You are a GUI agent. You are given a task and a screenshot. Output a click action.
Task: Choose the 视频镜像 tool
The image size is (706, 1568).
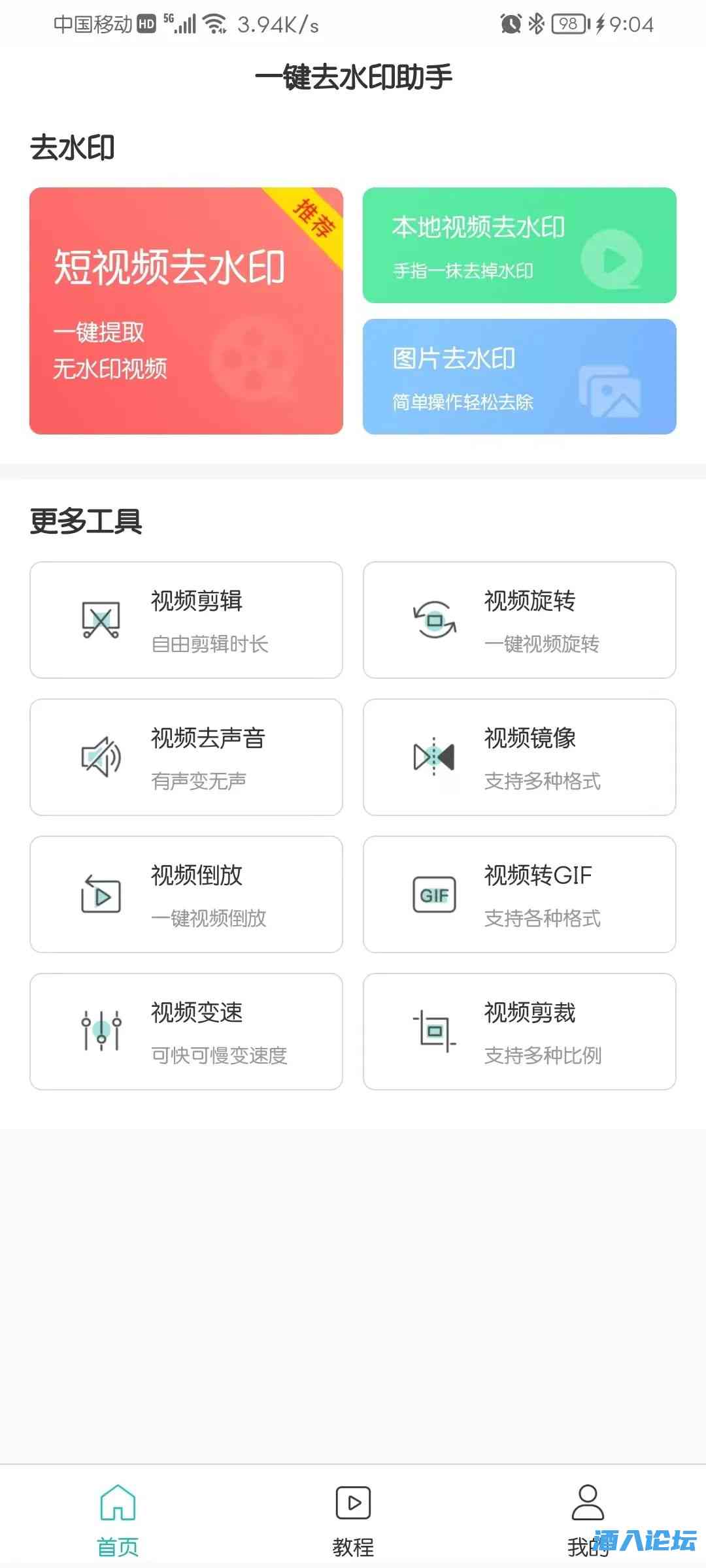(x=519, y=757)
